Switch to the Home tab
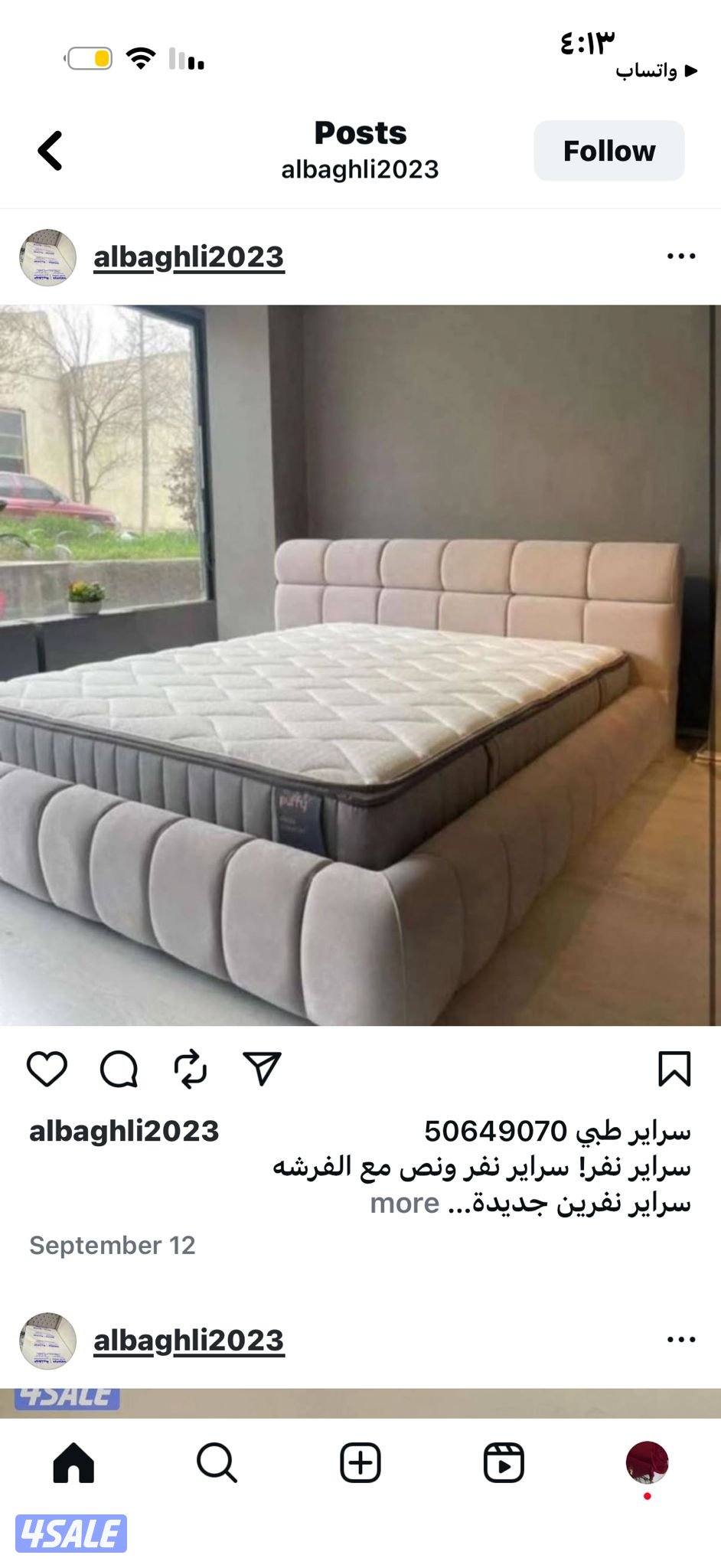The width and height of the screenshot is (721, 1568). [73, 1463]
